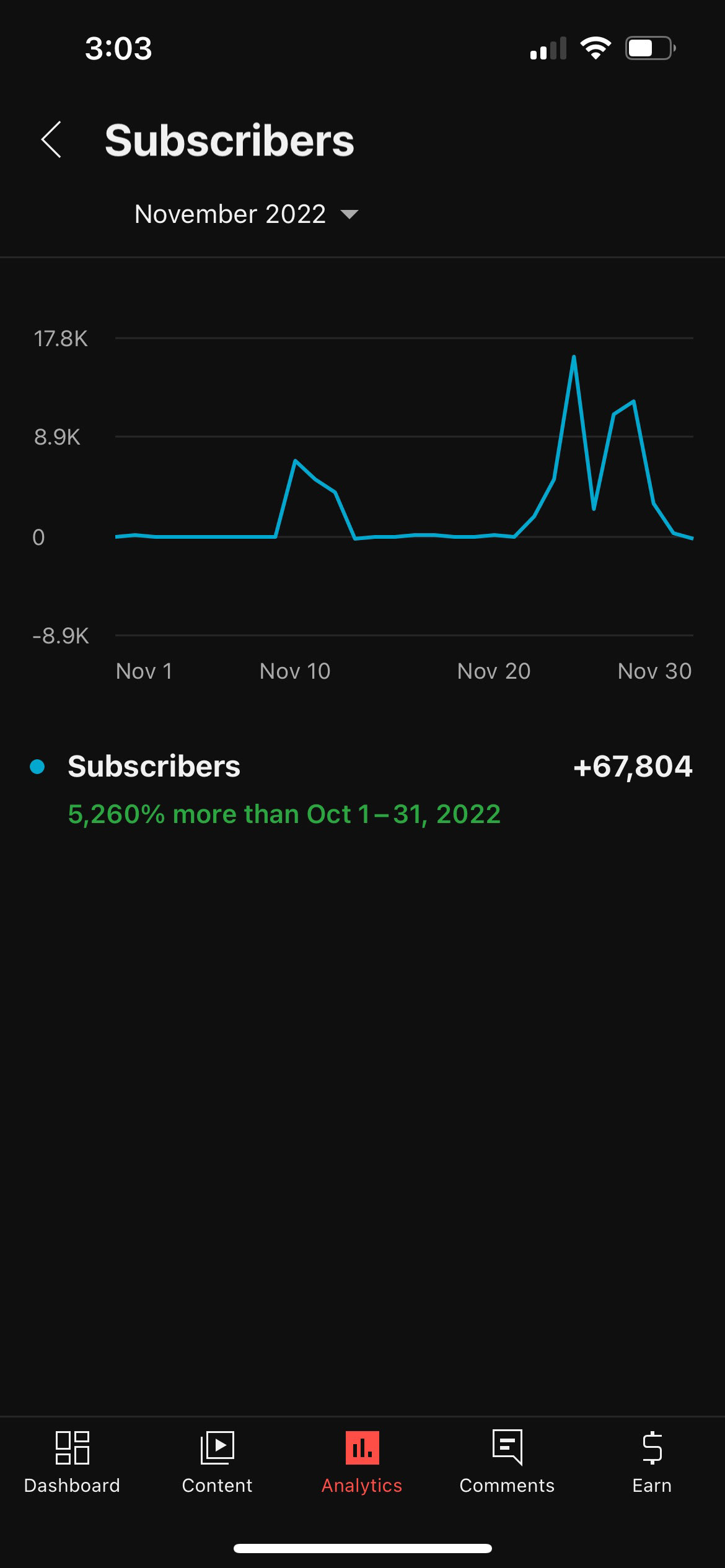This screenshot has height=1568, width=725.
Task: Go back from the Subscribers screen
Action: point(51,140)
